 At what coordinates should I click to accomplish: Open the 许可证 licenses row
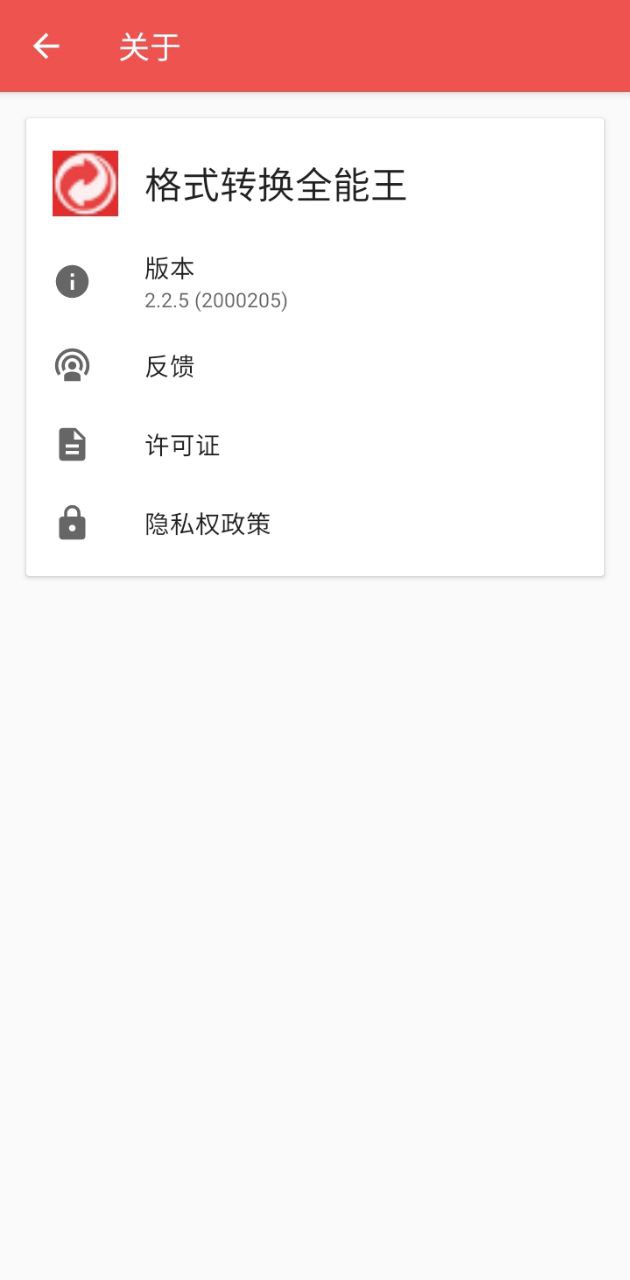pos(315,445)
